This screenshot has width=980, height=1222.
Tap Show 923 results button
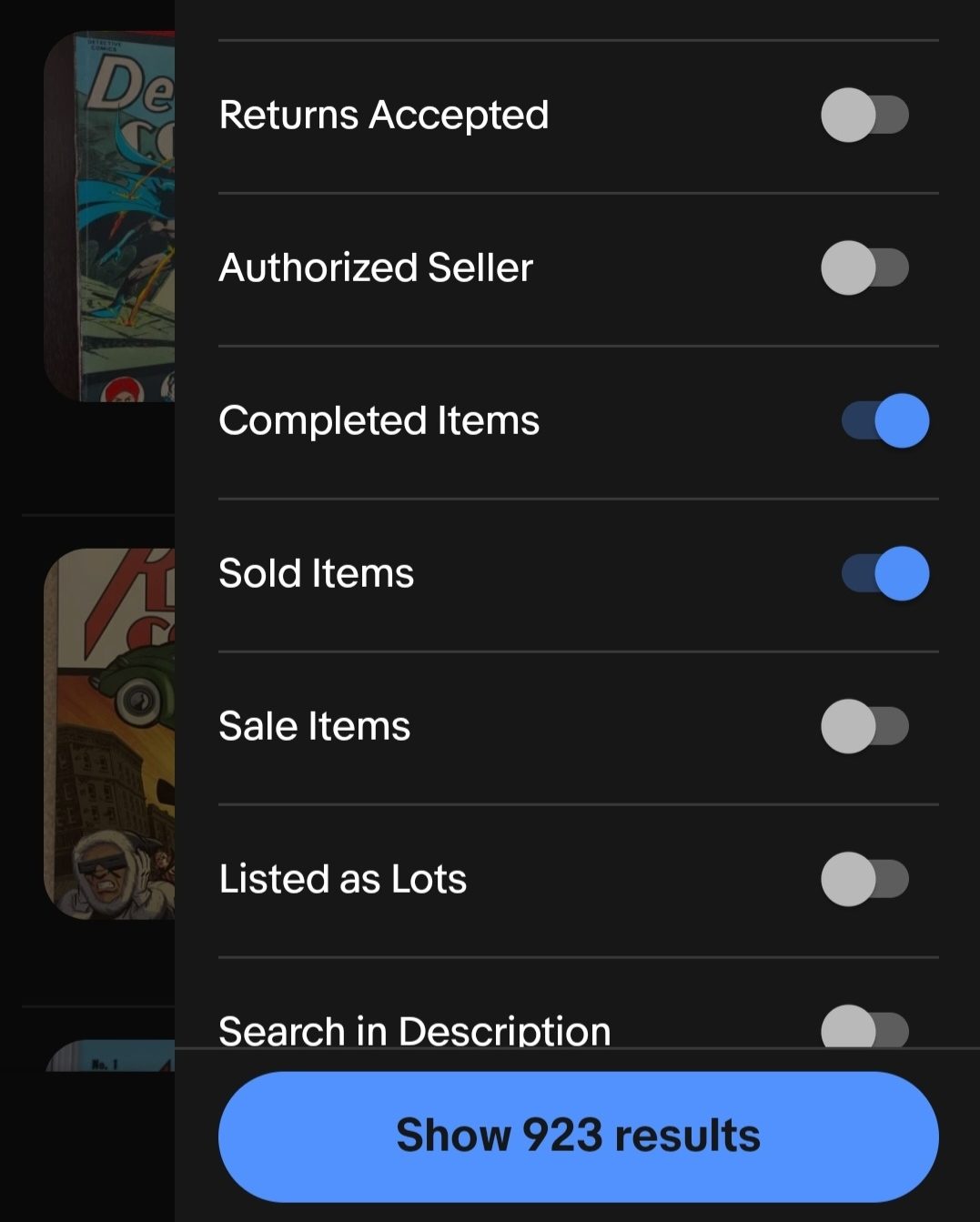pyautogui.click(x=578, y=1136)
